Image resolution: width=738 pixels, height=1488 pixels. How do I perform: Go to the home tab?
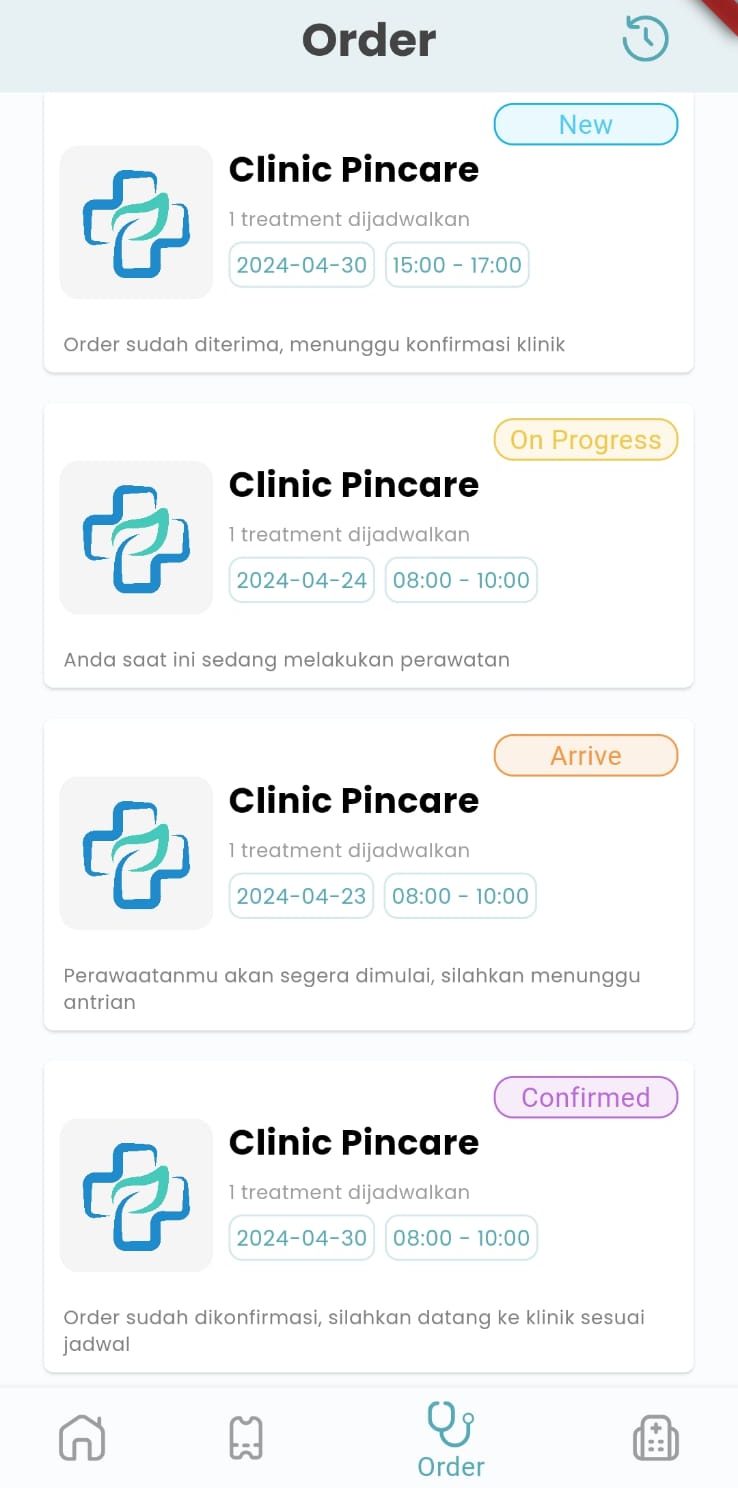pyautogui.click(x=82, y=1438)
